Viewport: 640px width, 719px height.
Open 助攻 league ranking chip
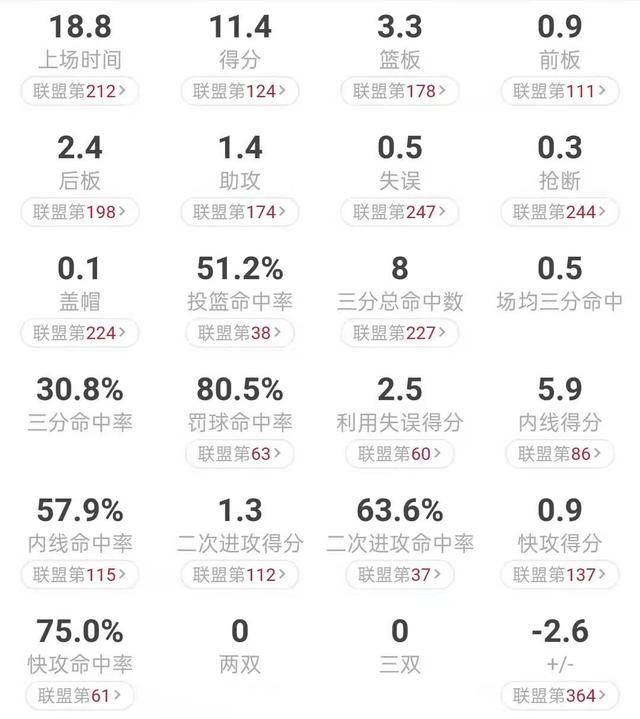(x=239, y=212)
